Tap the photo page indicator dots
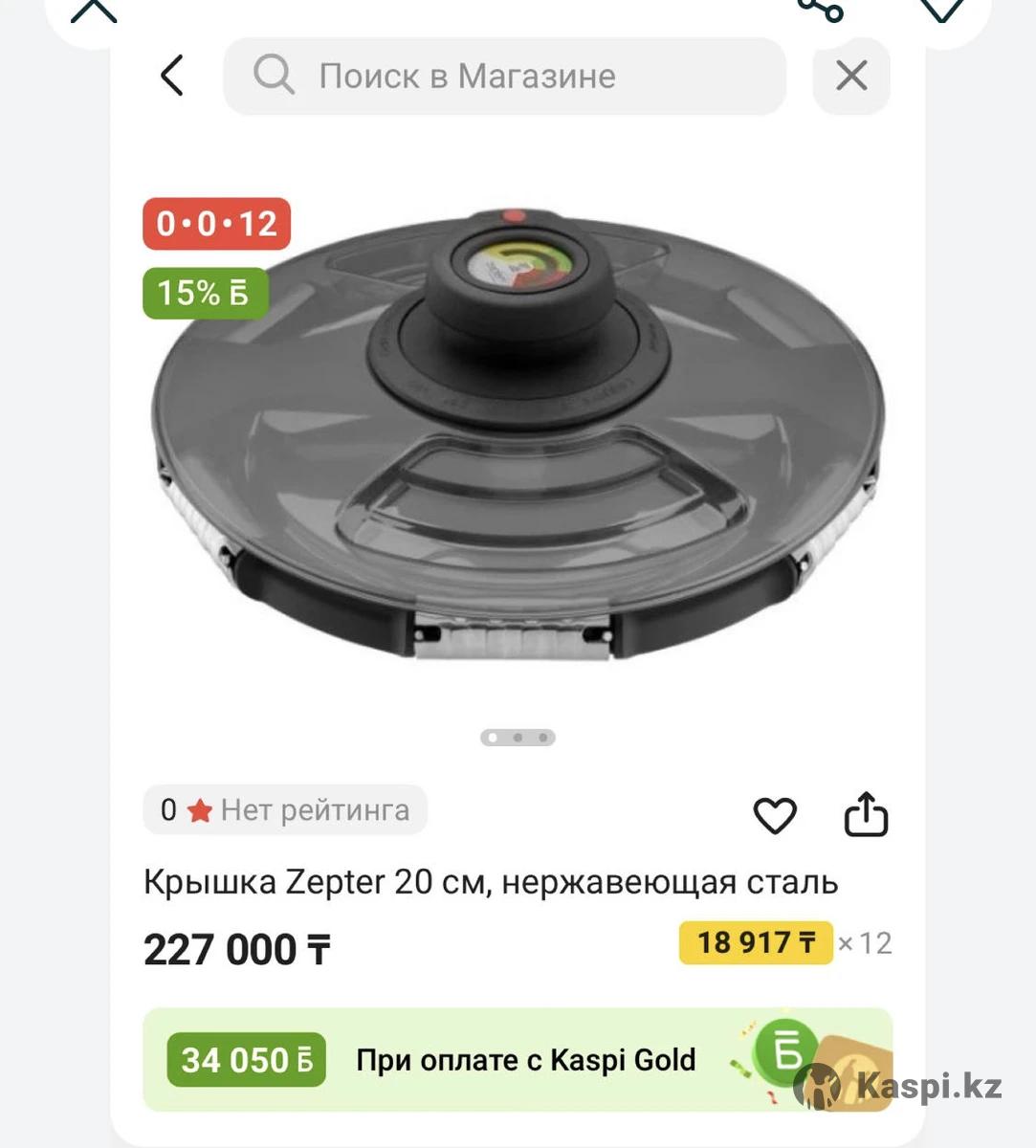The width and height of the screenshot is (1036, 1148). [518, 738]
